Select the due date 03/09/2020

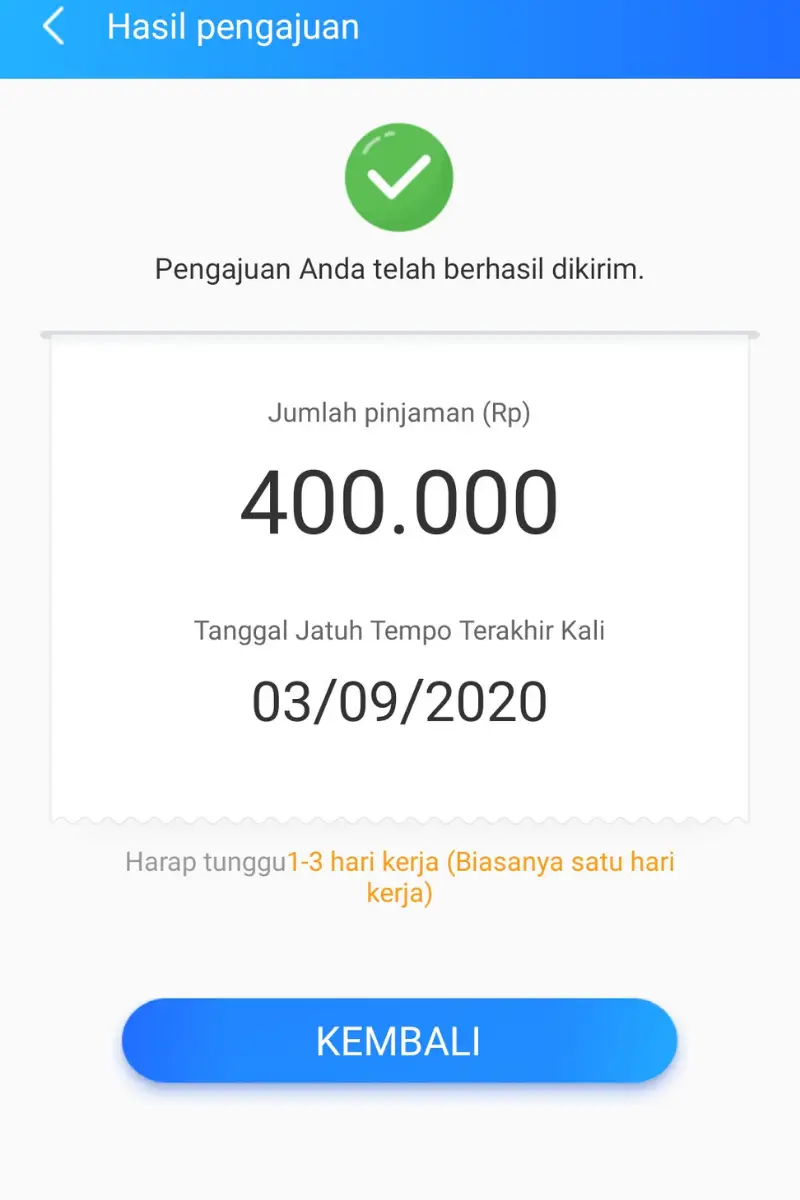tap(399, 702)
